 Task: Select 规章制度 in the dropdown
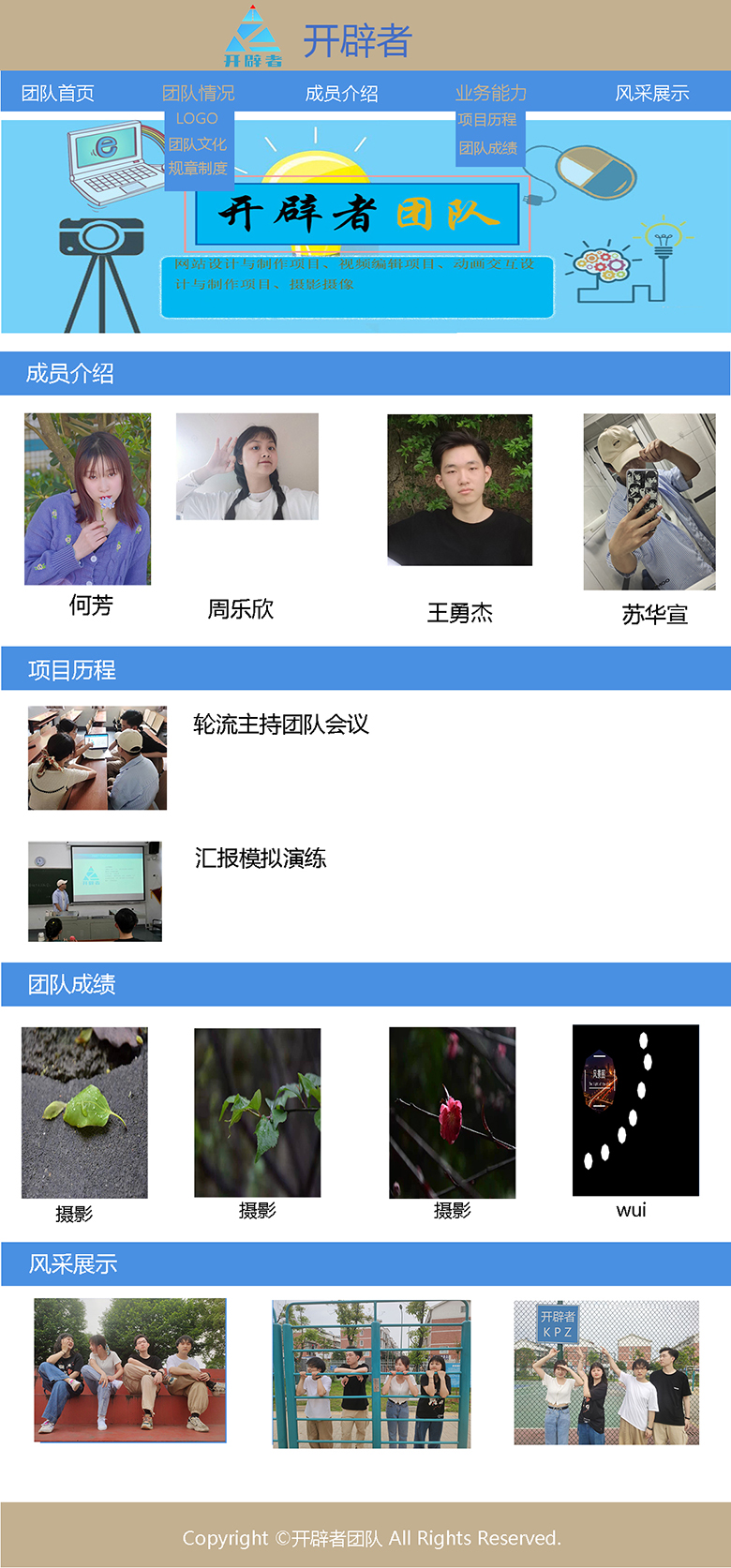198,169
